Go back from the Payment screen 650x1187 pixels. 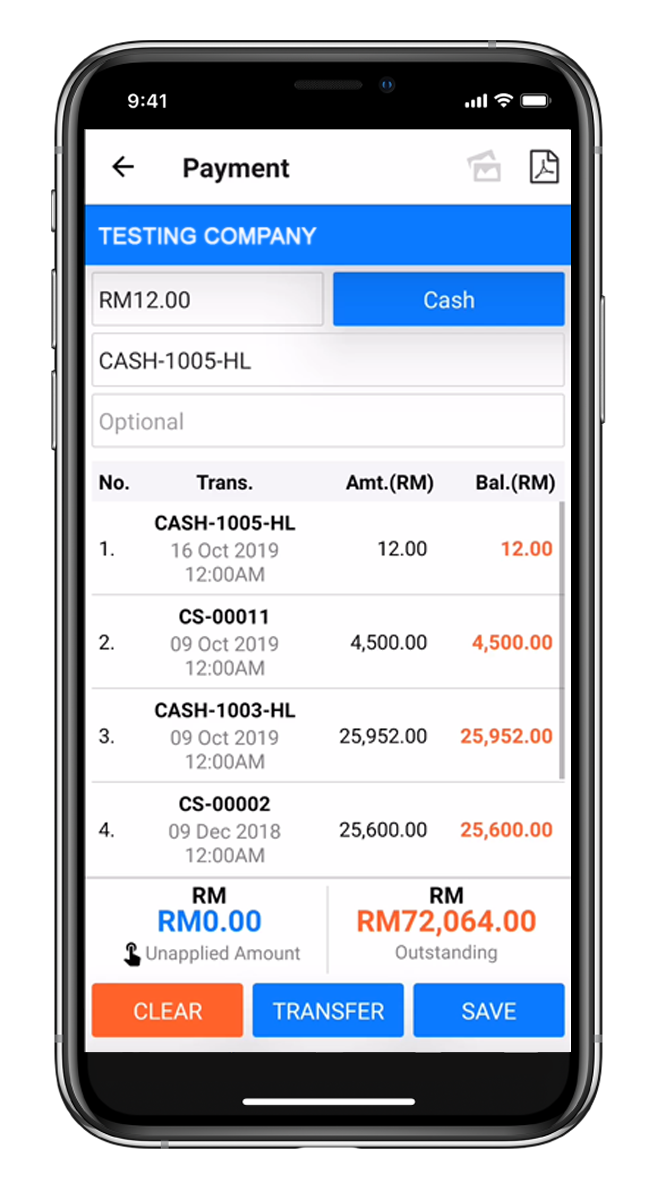[x=123, y=167]
